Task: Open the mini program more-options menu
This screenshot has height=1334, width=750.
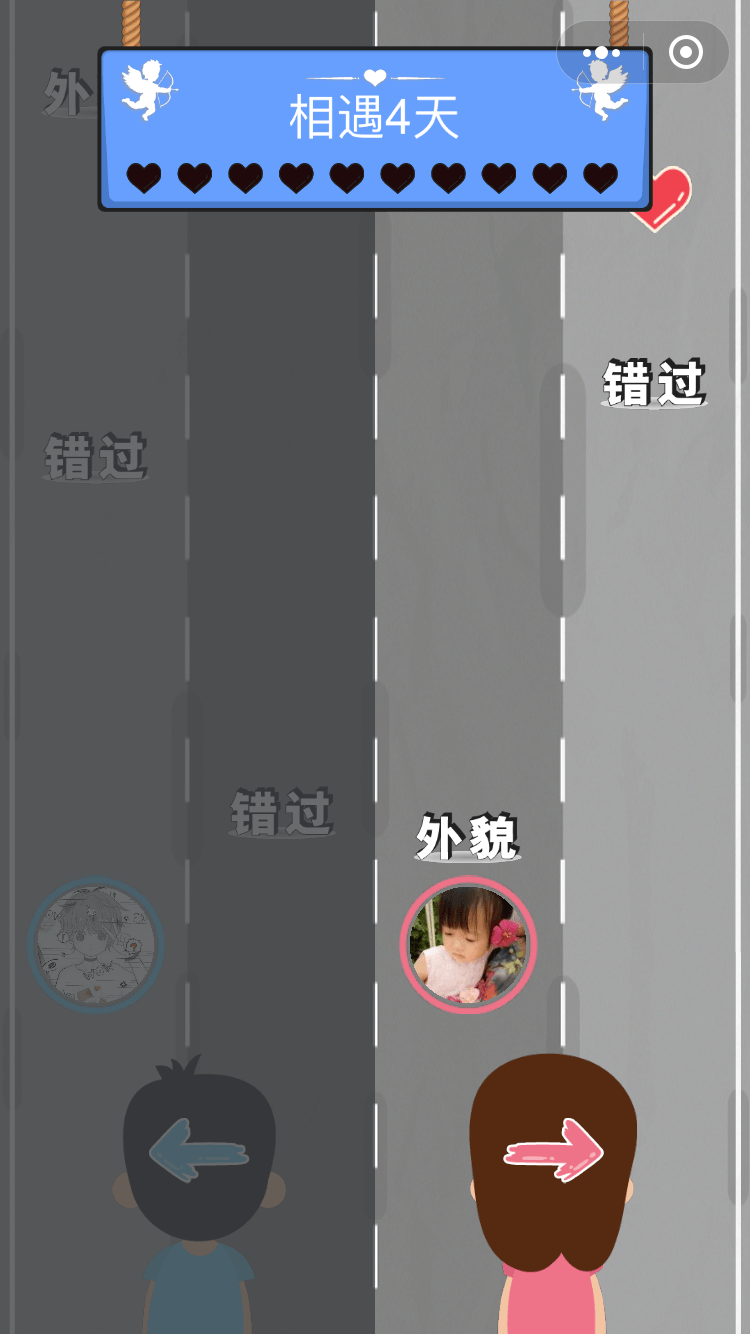Action: (x=601, y=52)
